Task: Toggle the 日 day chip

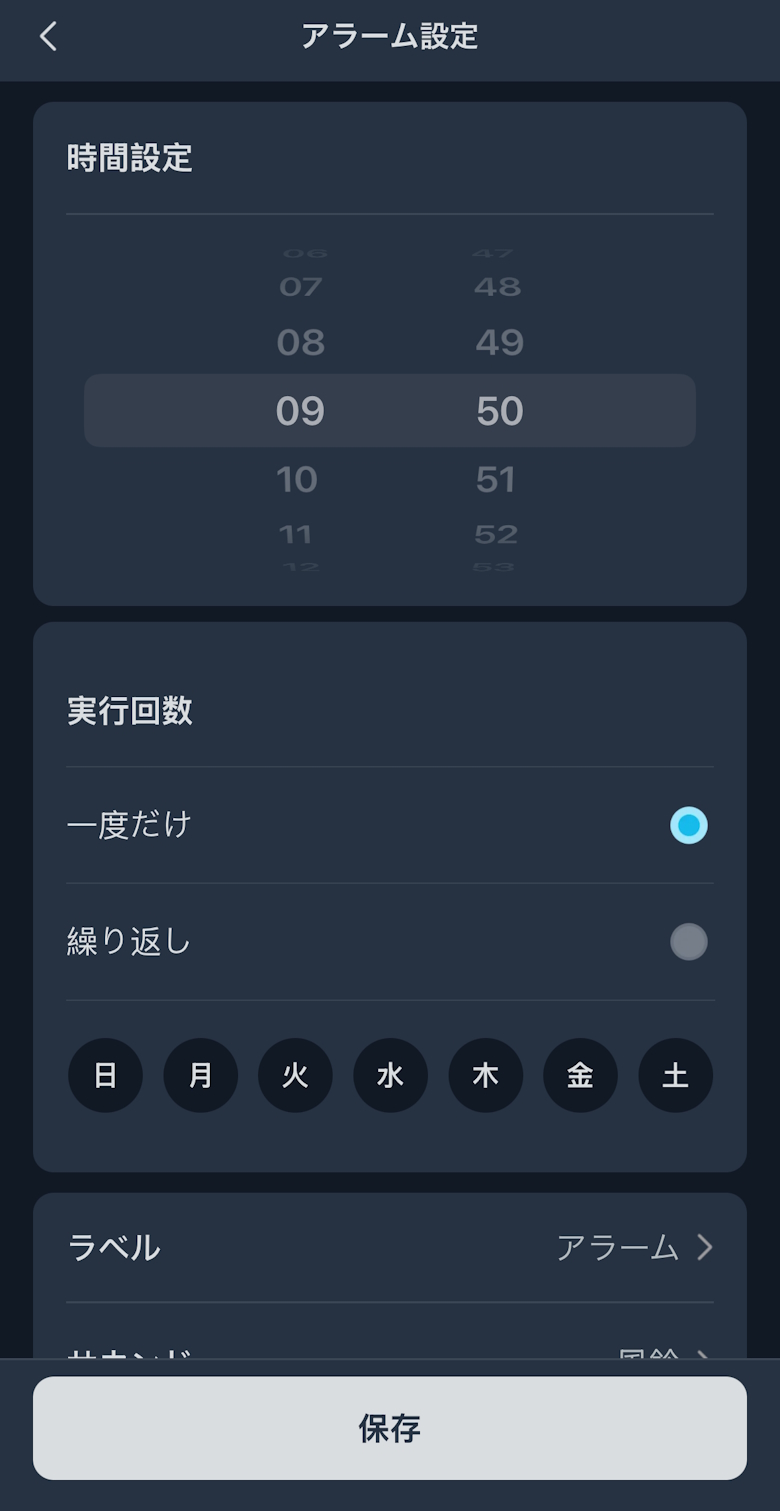Action: (x=105, y=1075)
